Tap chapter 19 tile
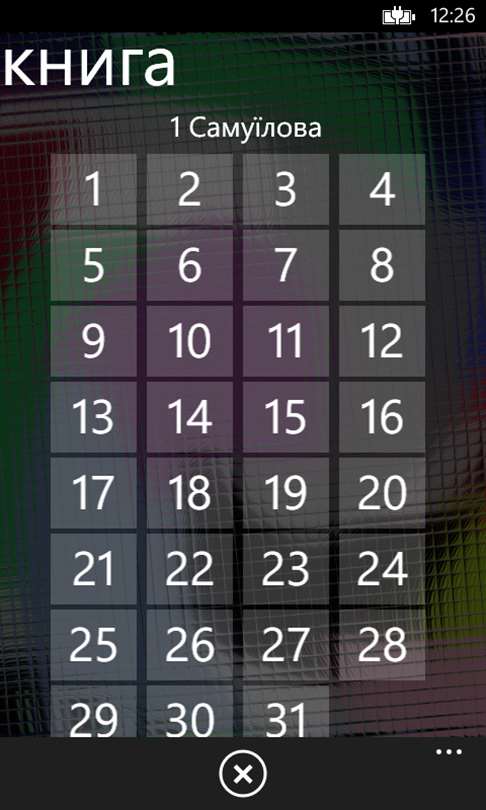The height and width of the screenshot is (810, 486). [x=286, y=493]
